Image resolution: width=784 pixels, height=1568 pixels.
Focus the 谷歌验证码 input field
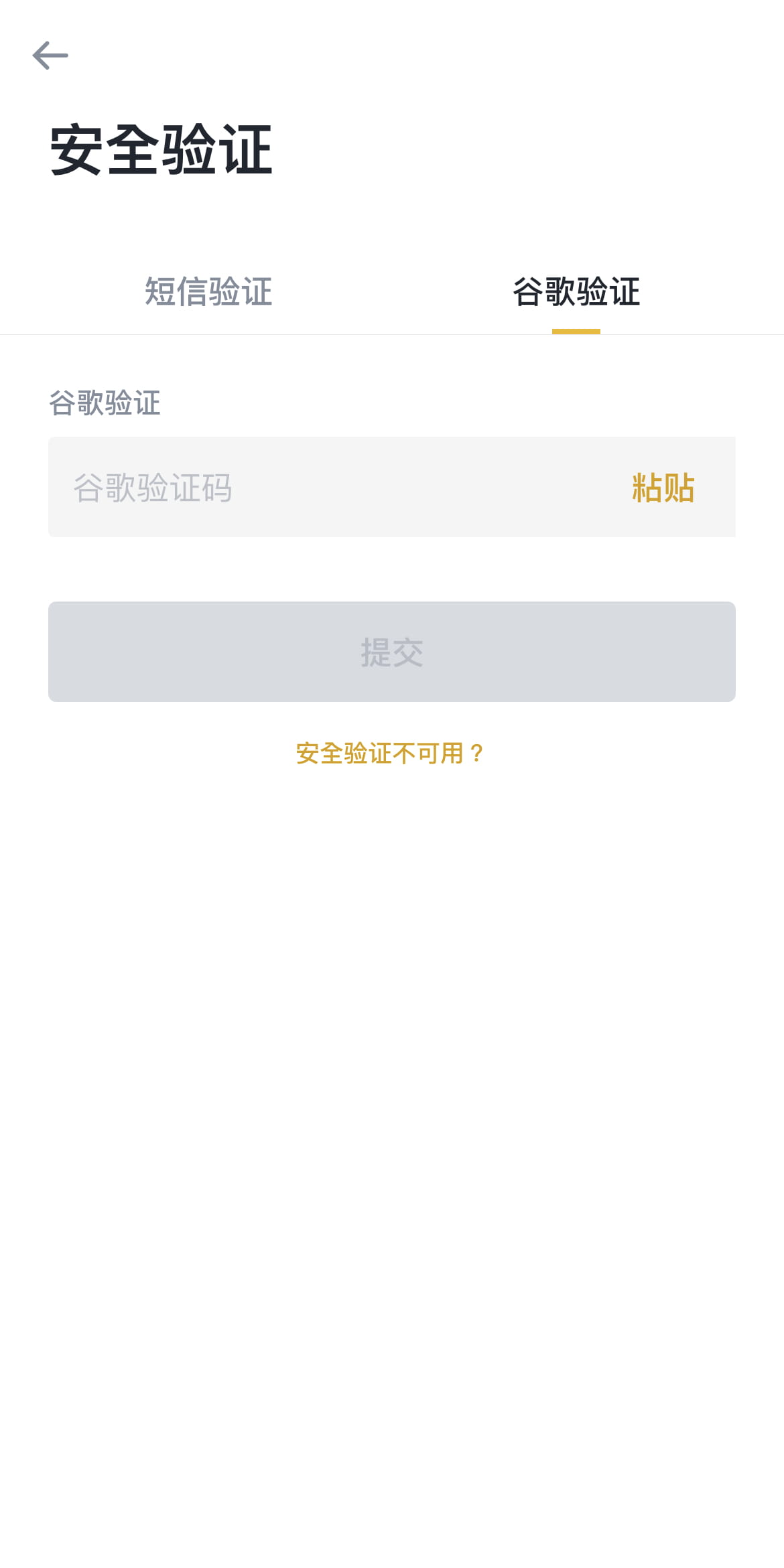pos(328,487)
